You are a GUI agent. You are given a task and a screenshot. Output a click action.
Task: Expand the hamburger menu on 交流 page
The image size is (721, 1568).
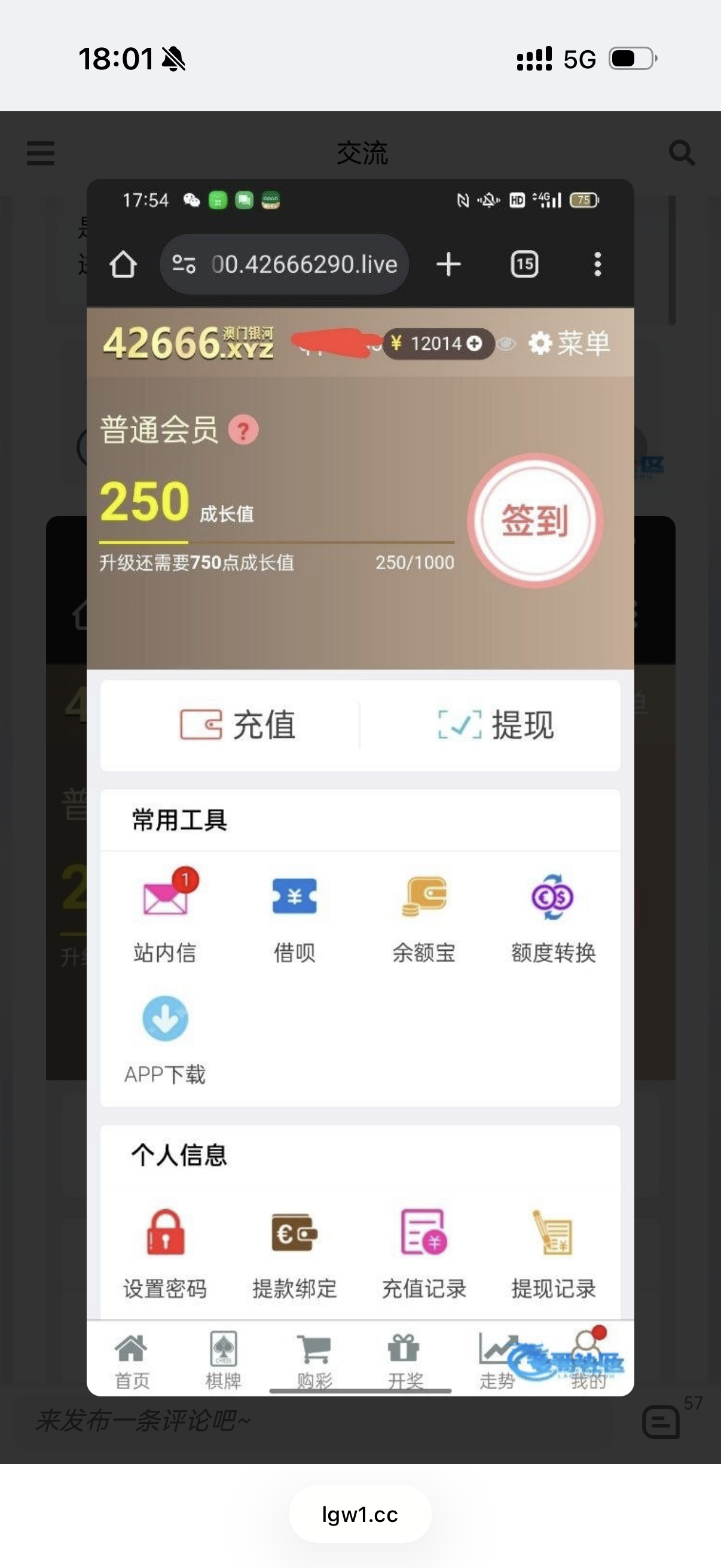click(x=39, y=154)
